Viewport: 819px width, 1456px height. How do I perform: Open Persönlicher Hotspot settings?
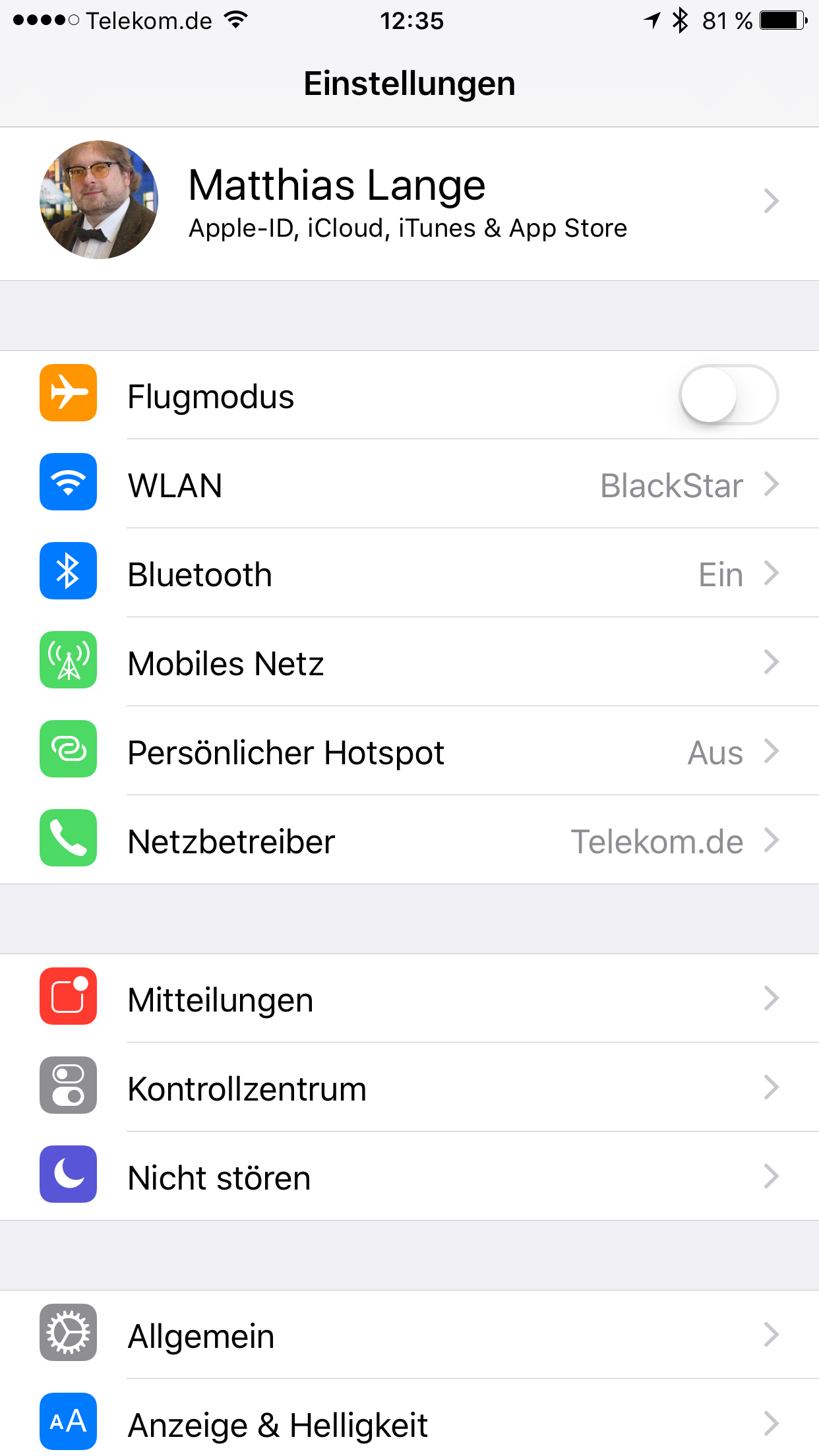click(409, 752)
